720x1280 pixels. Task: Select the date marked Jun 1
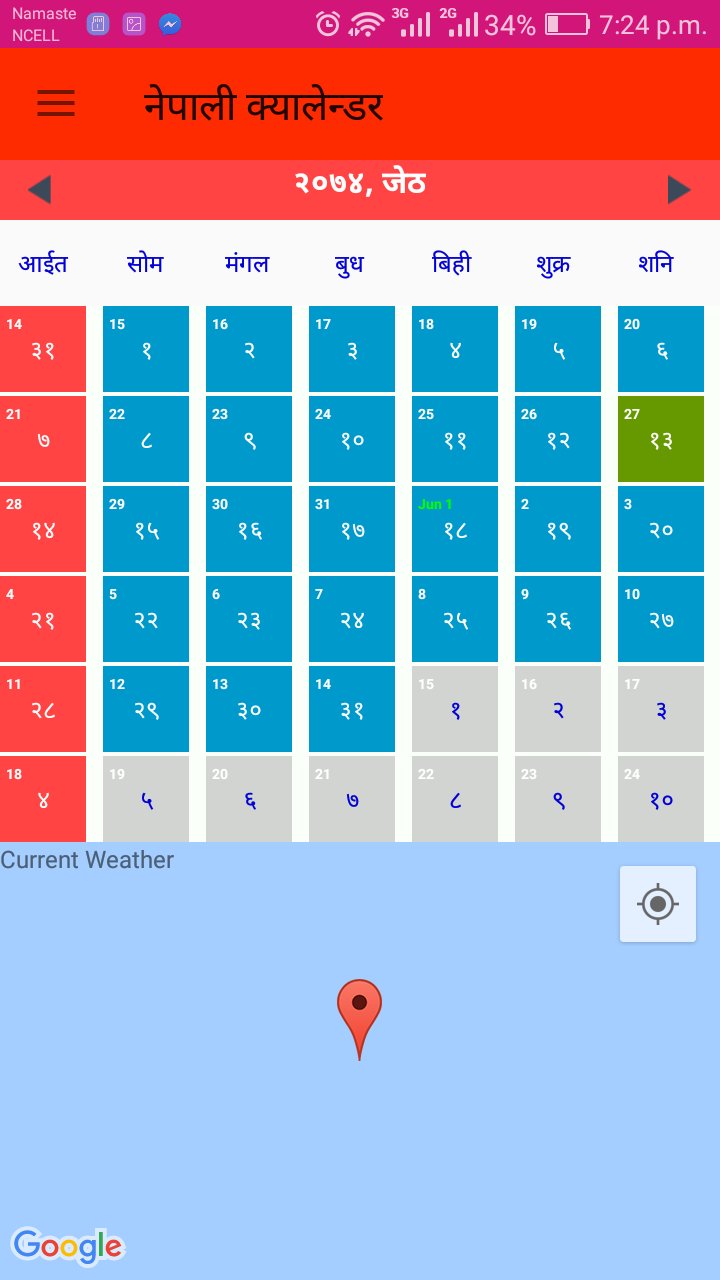click(x=454, y=528)
